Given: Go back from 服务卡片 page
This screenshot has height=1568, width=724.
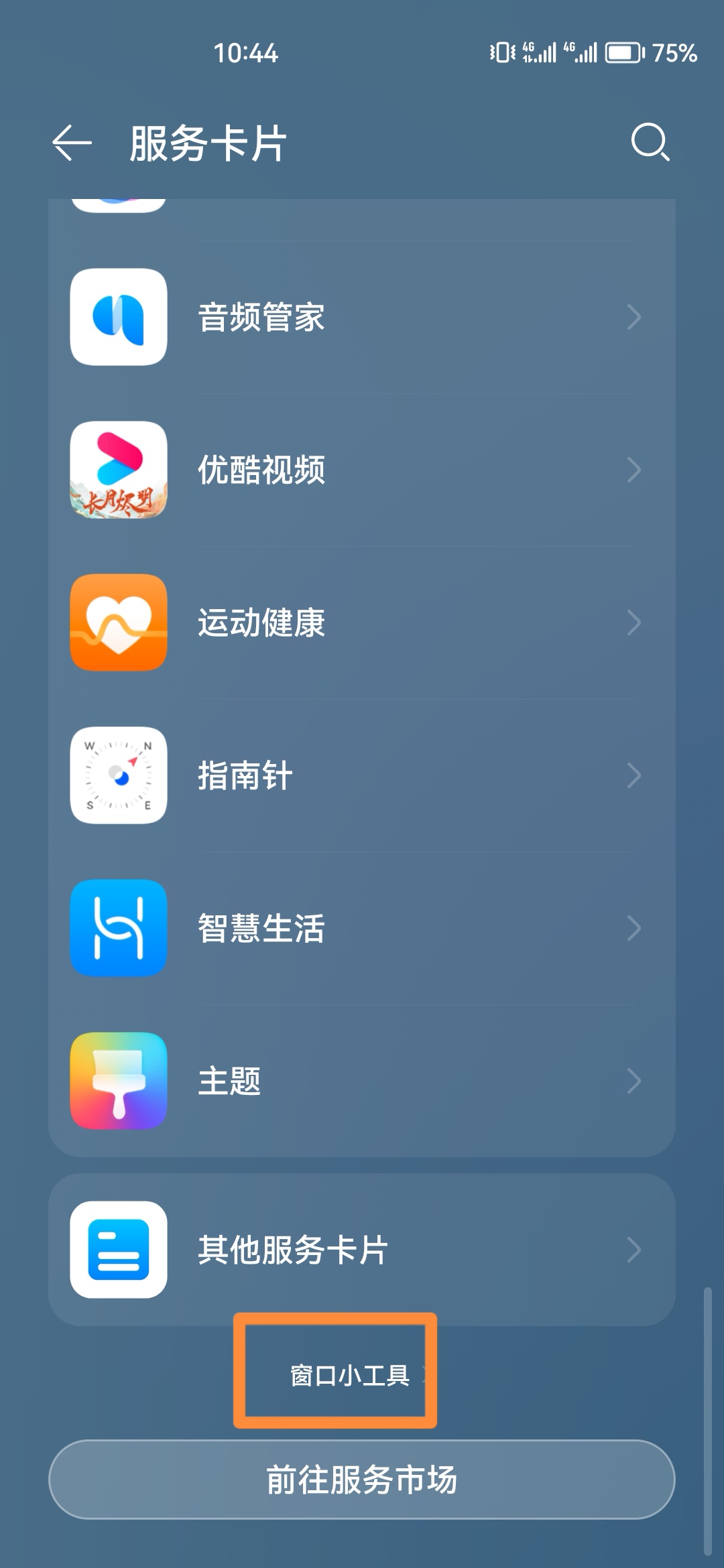Looking at the screenshot, I should pyautogui.click(x=72, y=143).
